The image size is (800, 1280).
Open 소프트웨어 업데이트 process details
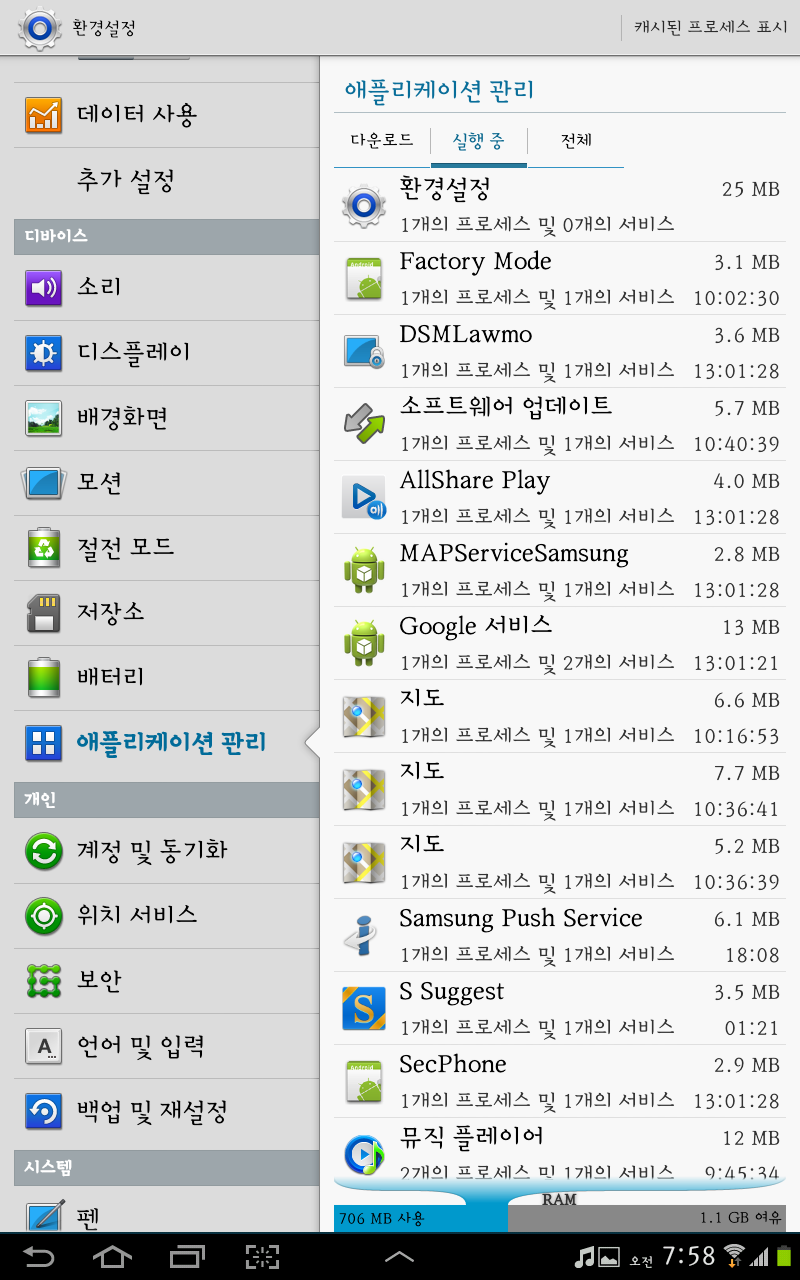pyautogui.click(x=560, y=424)
